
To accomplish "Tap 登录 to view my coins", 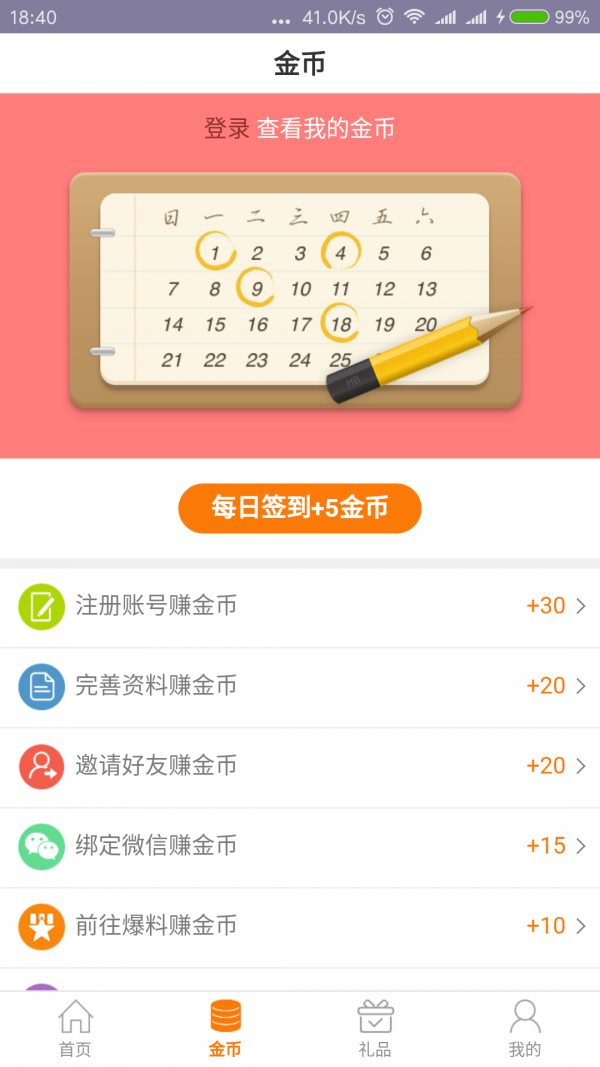I will click(x=227, y=128).
